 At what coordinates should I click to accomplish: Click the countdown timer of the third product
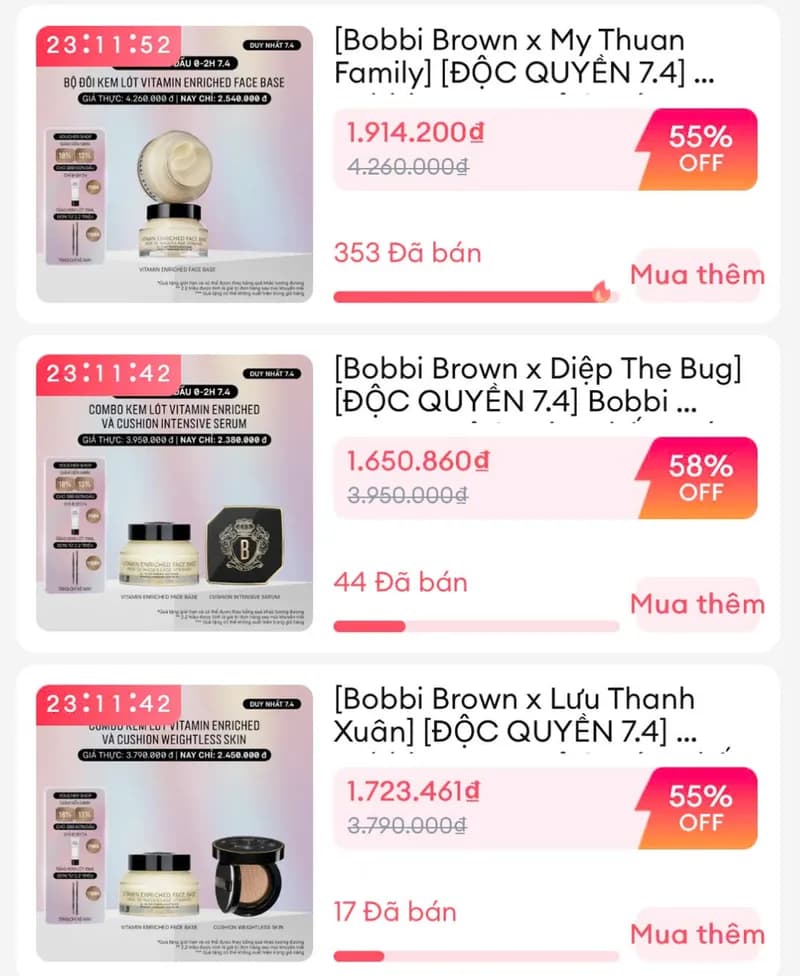point(108,703)
